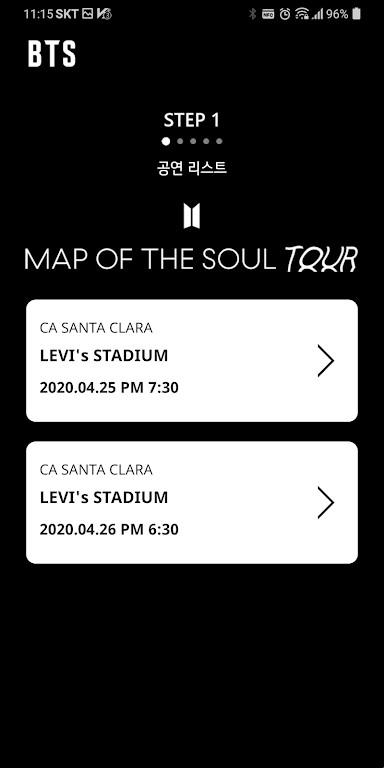Open the 2020.04.25 PM 7:30 Levi's Stadium show

pyautogui.click(x=192, y=360)
